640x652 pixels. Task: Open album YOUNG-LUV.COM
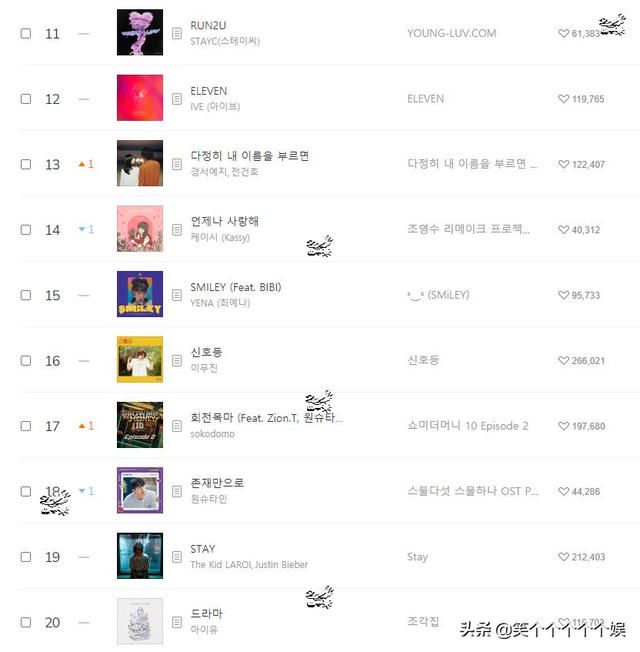point(451,33)
